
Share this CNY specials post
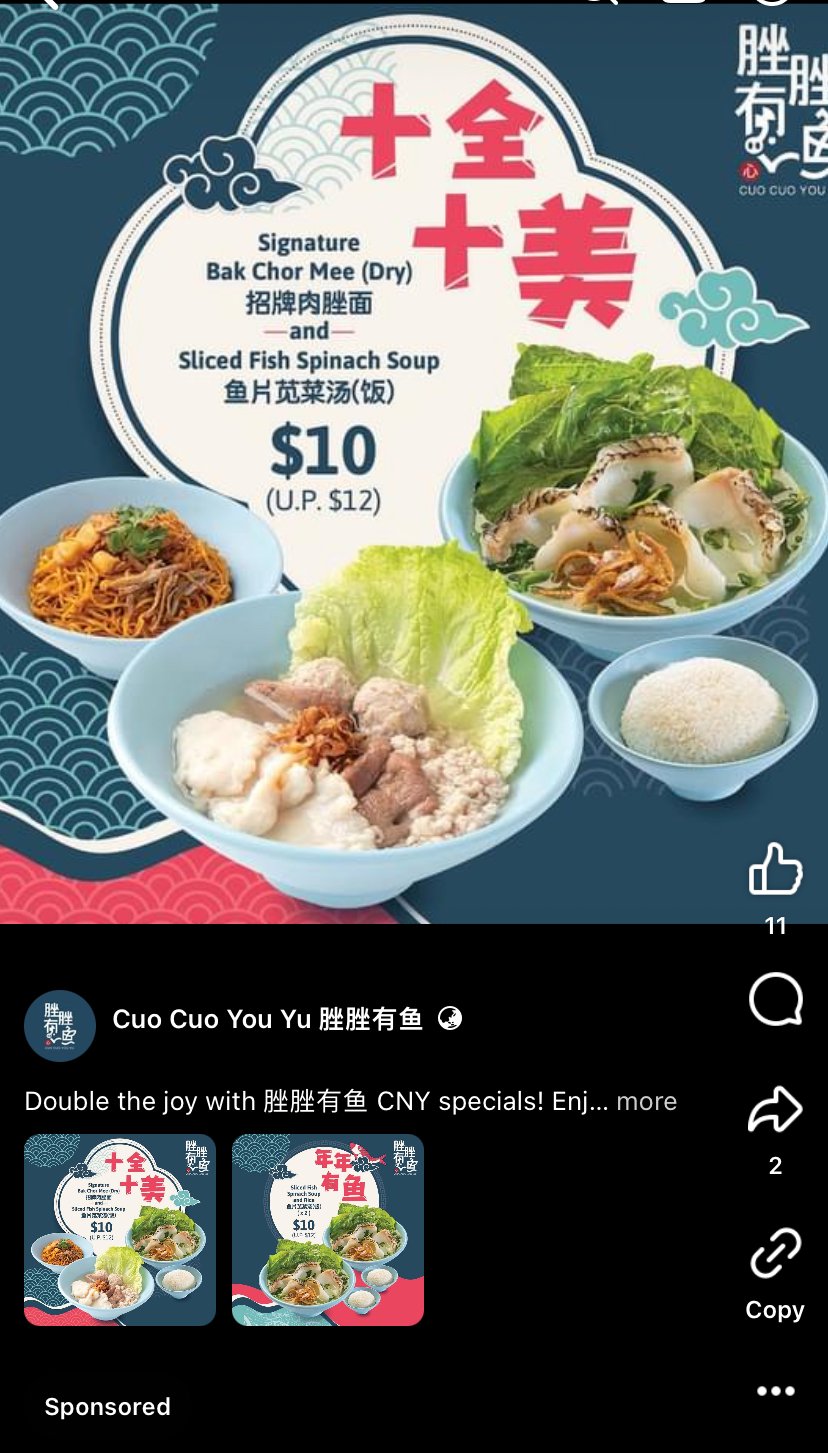pos(775,1111)
